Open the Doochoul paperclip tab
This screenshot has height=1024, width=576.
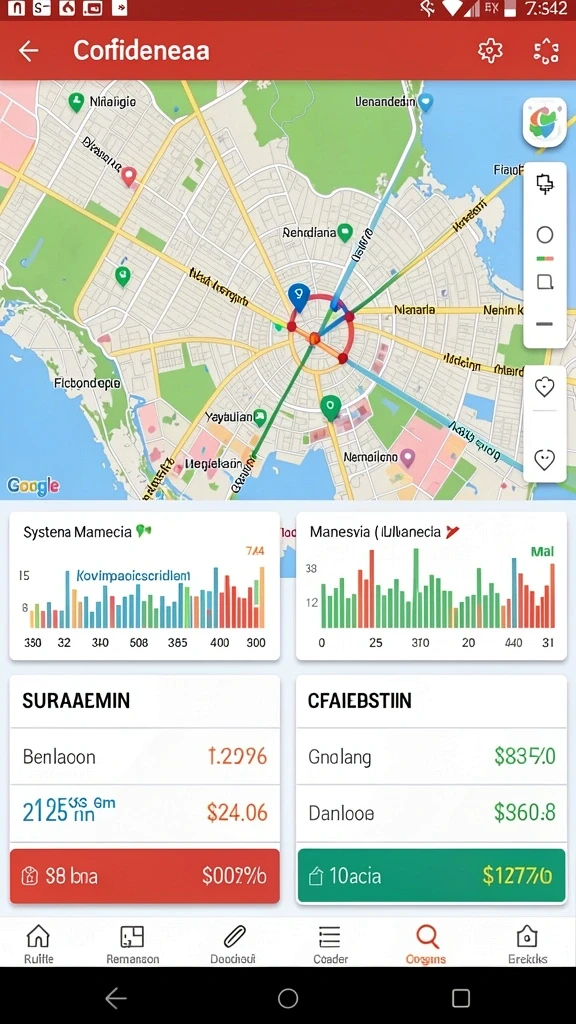[x=233, y=944]
